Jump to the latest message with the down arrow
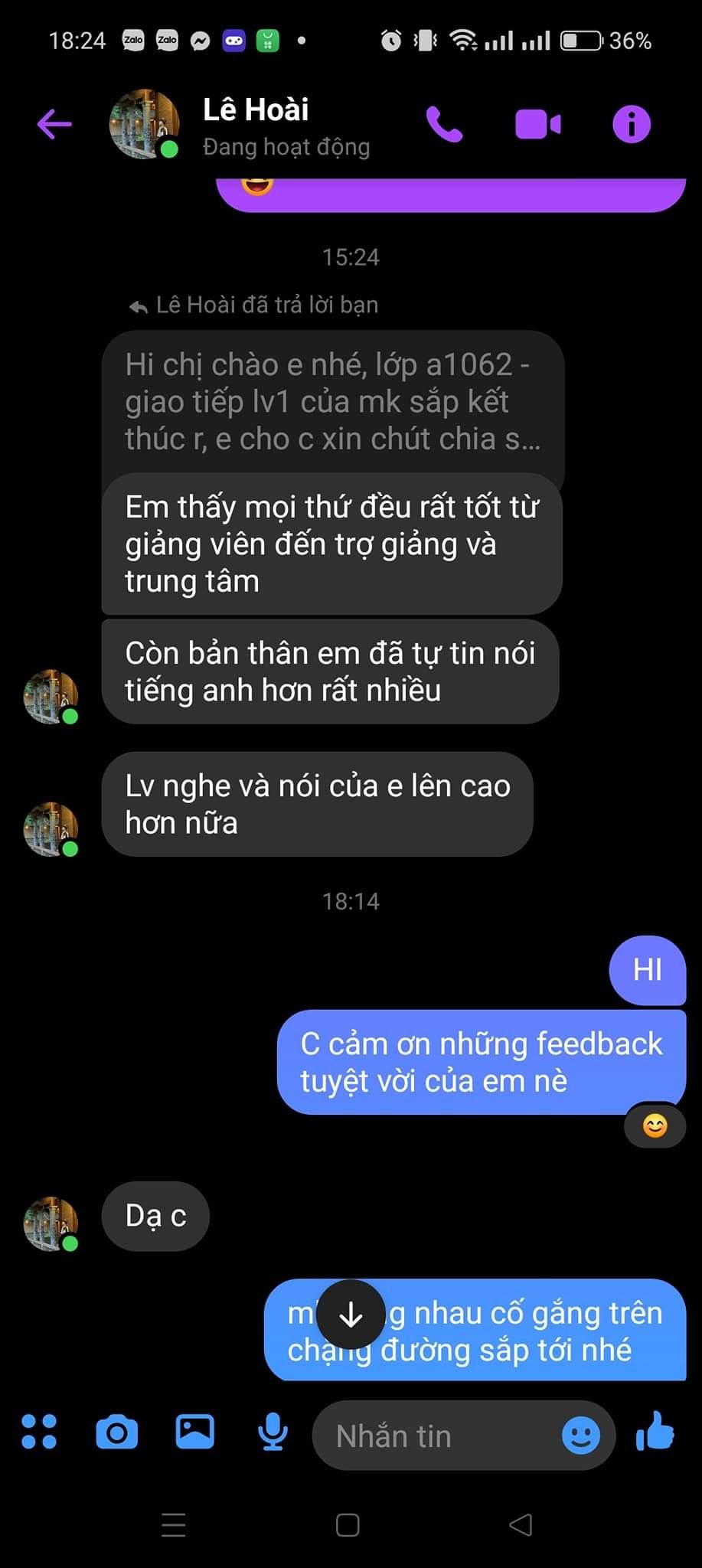Screen dimensions: 702x1568 click(x=351, y=1315)
